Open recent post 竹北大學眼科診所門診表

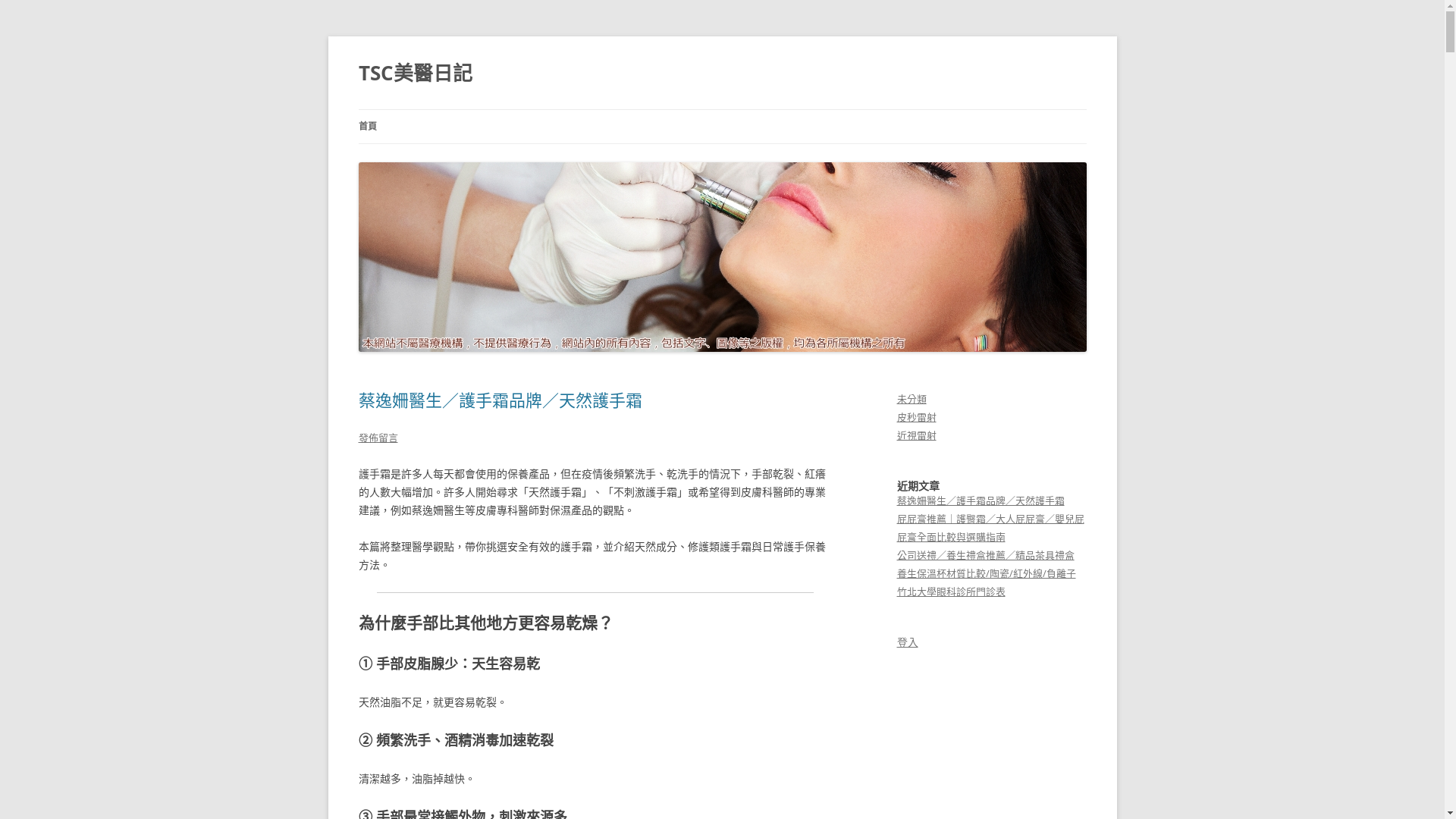tap(950, 592)
